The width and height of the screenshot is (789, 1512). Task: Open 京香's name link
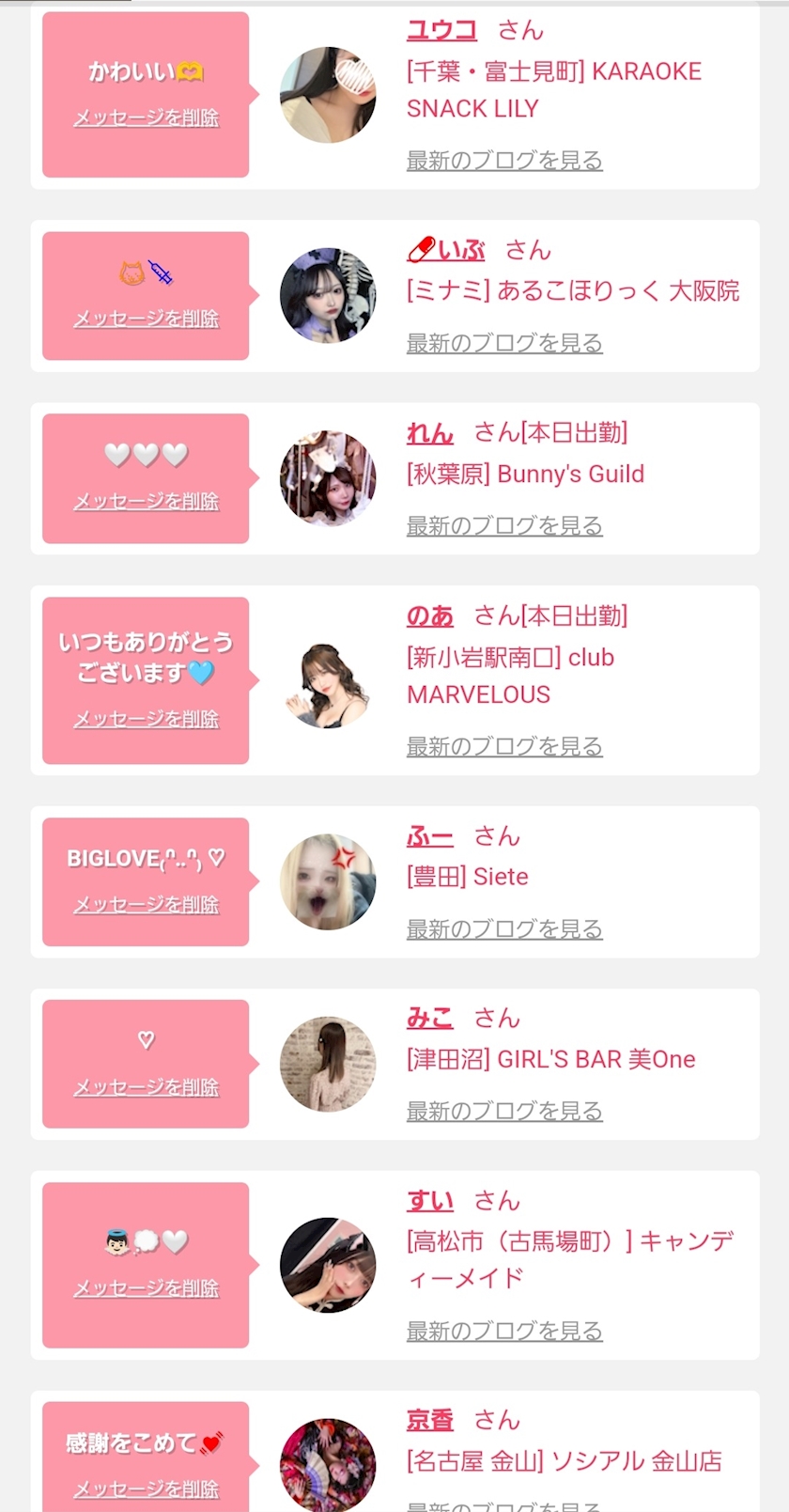click(430, 1420)
